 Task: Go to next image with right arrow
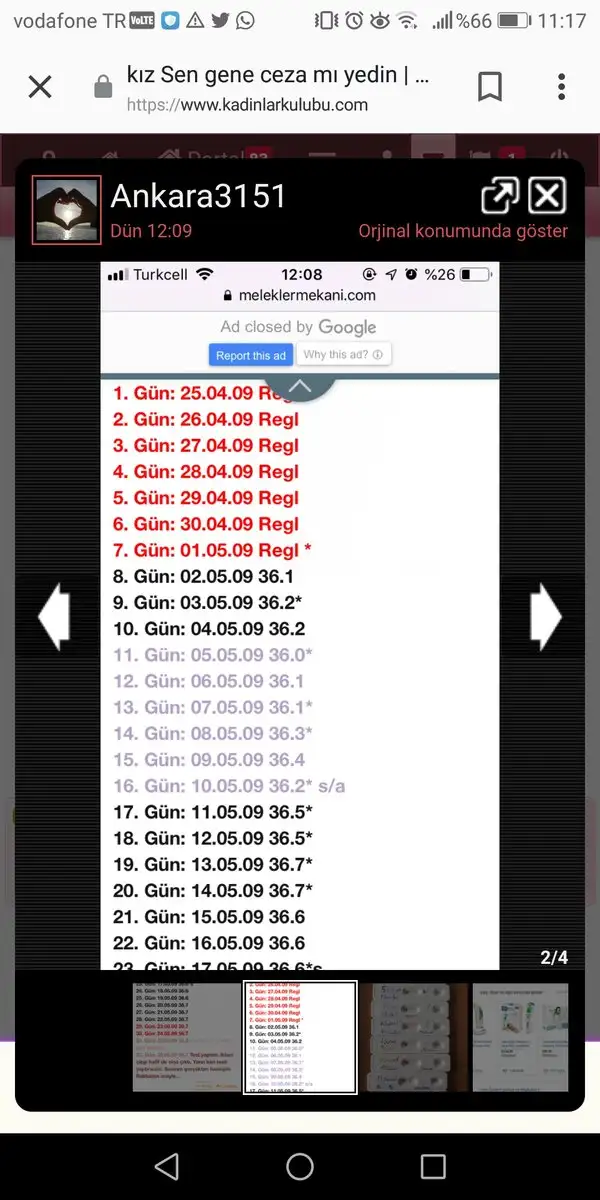tap(545, 617)
